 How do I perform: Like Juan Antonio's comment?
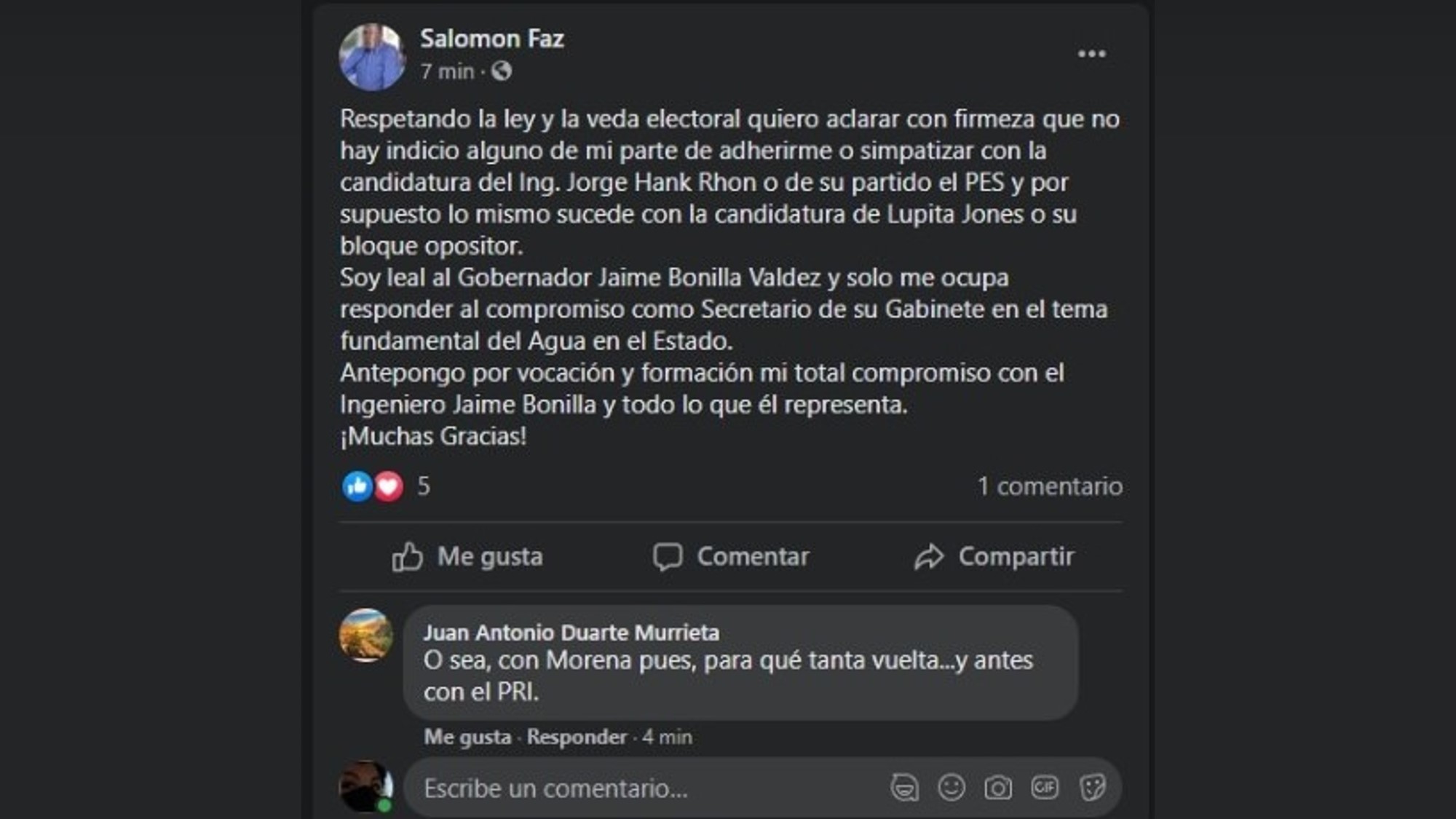pos(467,737)
